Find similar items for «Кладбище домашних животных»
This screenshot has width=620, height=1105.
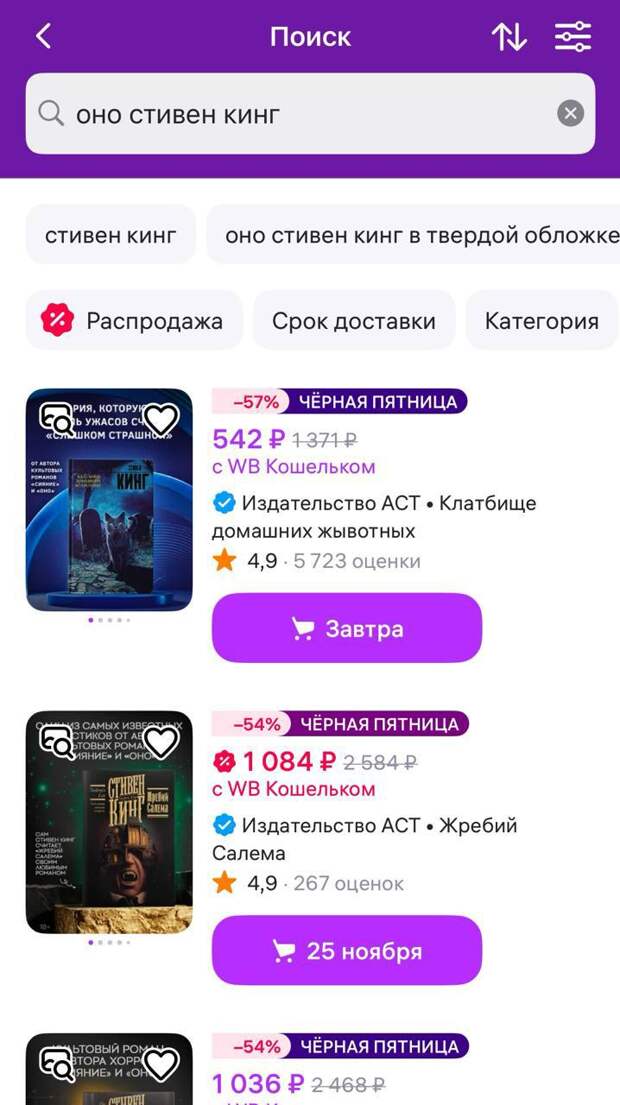tap(56, 419)
